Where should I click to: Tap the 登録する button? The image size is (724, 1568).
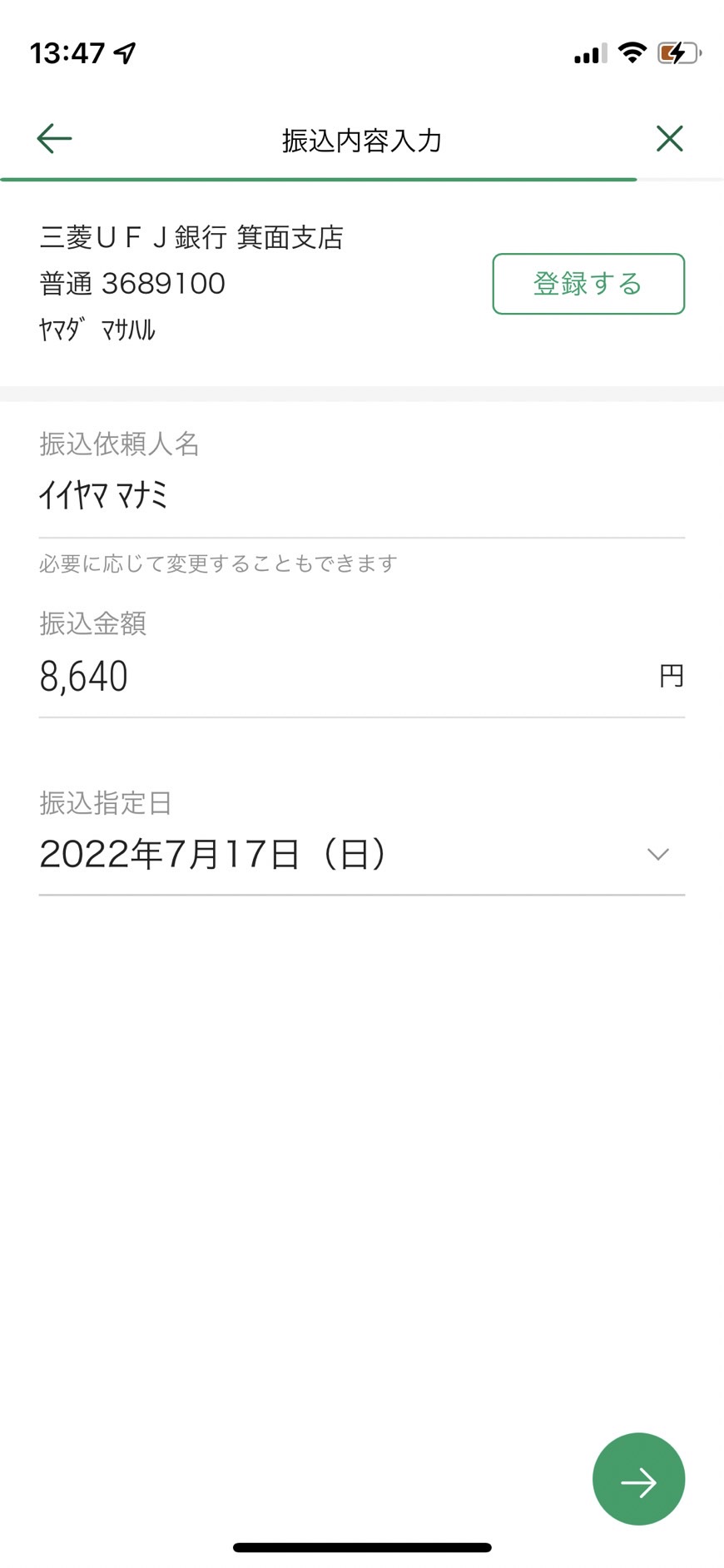[x=588, y=284]
